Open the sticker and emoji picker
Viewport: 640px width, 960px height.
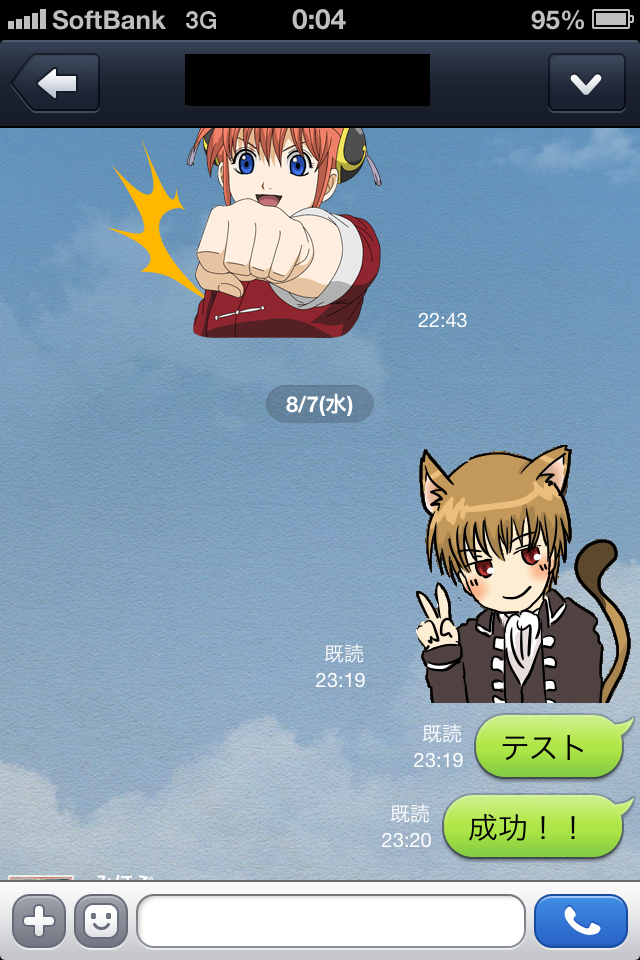pyautogui.click(x=101, y=921)
